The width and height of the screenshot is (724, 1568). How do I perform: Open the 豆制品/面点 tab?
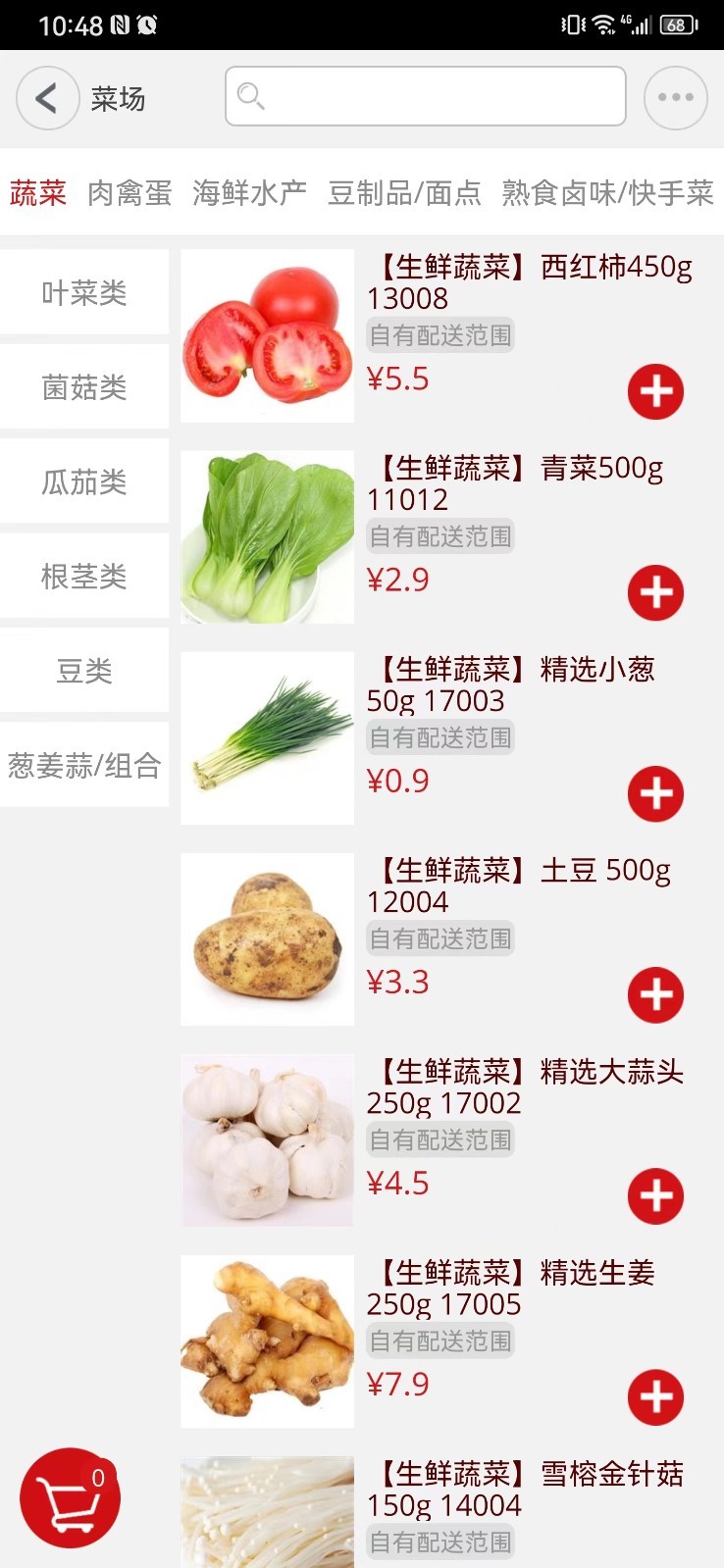click(404, 193)
